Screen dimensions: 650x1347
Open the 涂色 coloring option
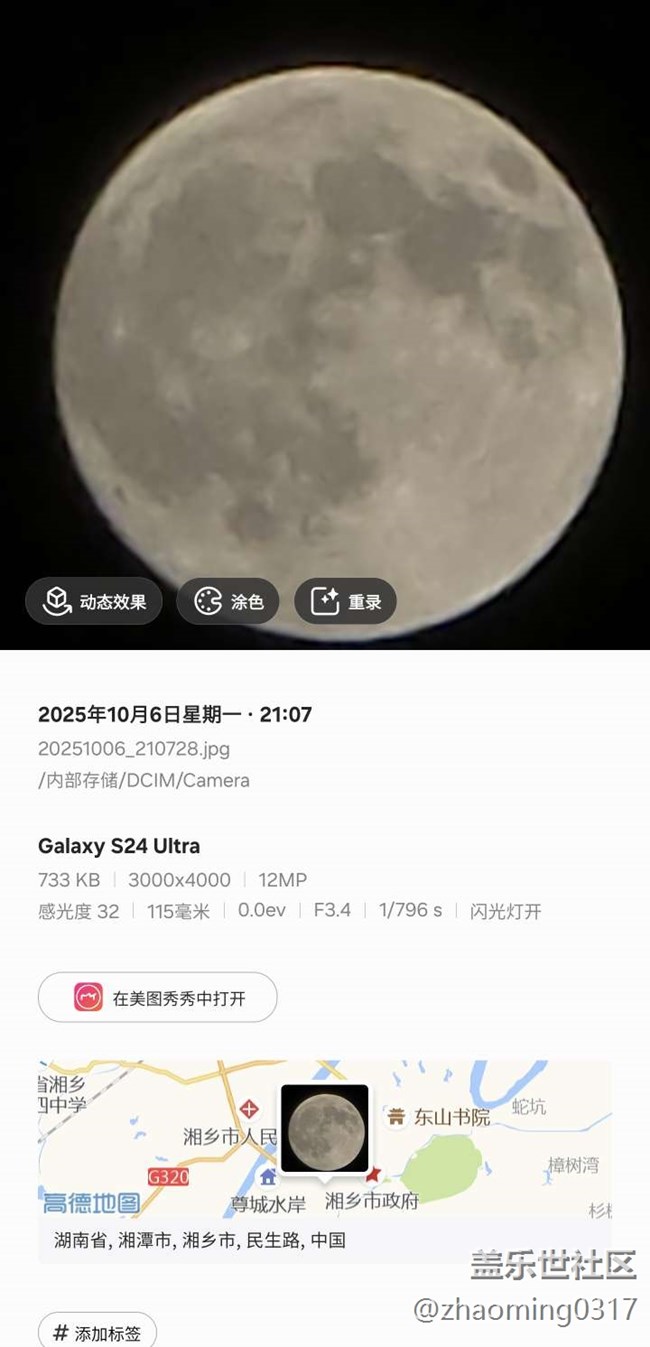tap(228, 601)
